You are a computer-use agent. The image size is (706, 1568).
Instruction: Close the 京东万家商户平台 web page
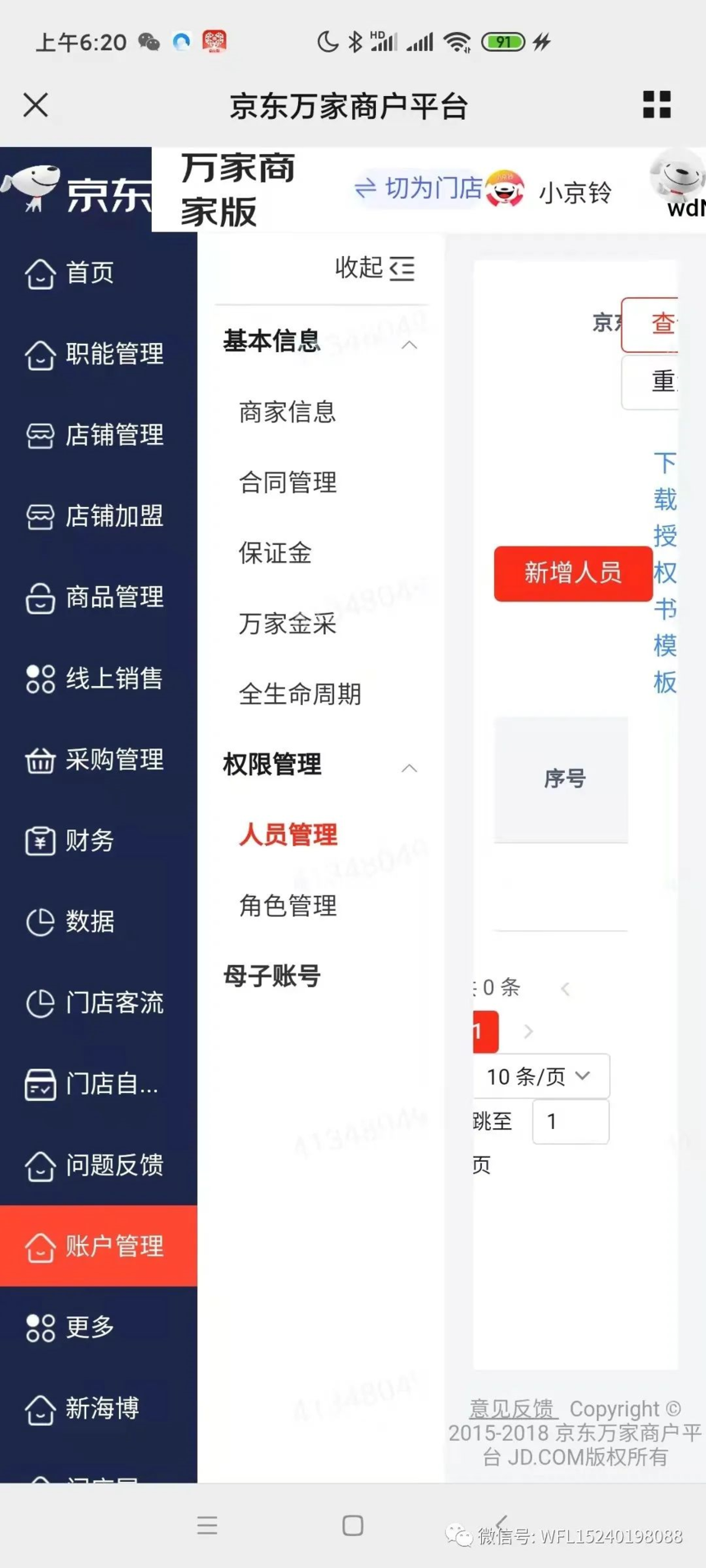coord(36,105)
